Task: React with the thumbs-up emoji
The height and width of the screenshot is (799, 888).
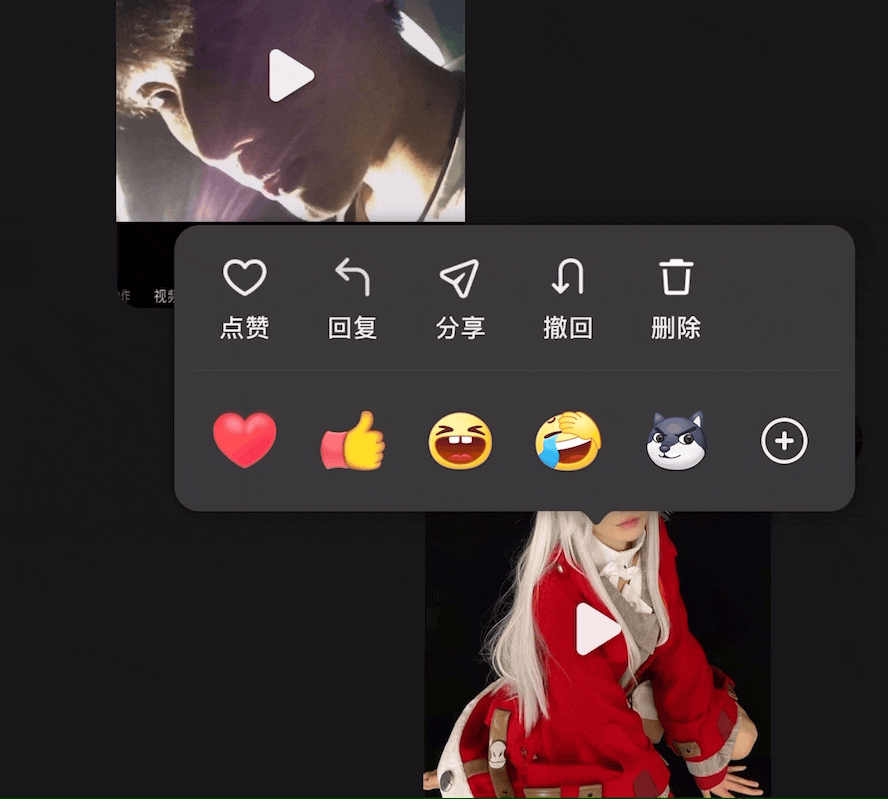Action: [352, 441]
